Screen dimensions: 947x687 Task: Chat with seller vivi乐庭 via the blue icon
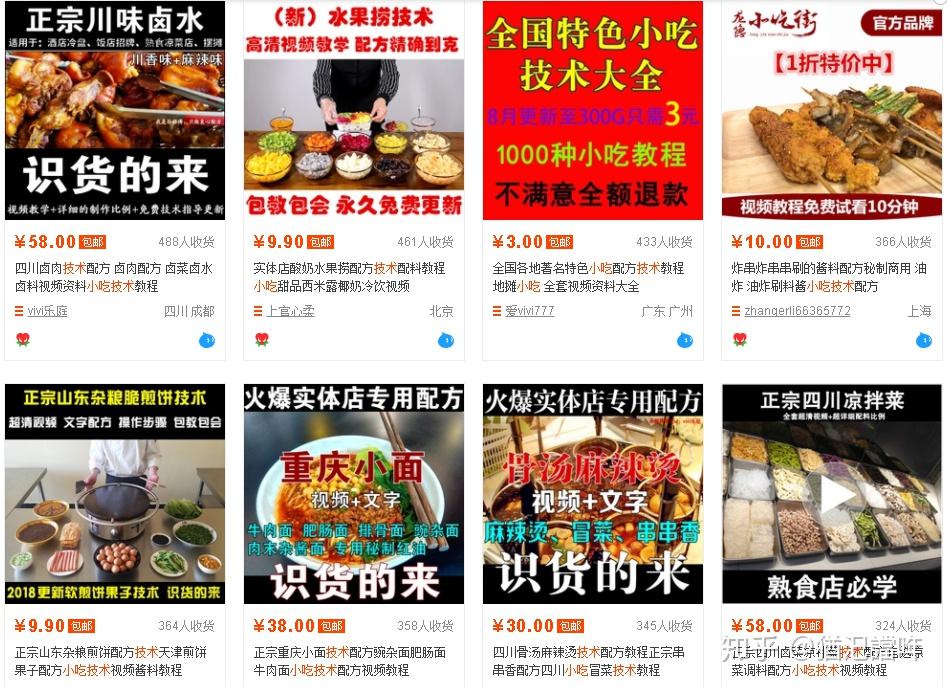(x=207, y=340)
